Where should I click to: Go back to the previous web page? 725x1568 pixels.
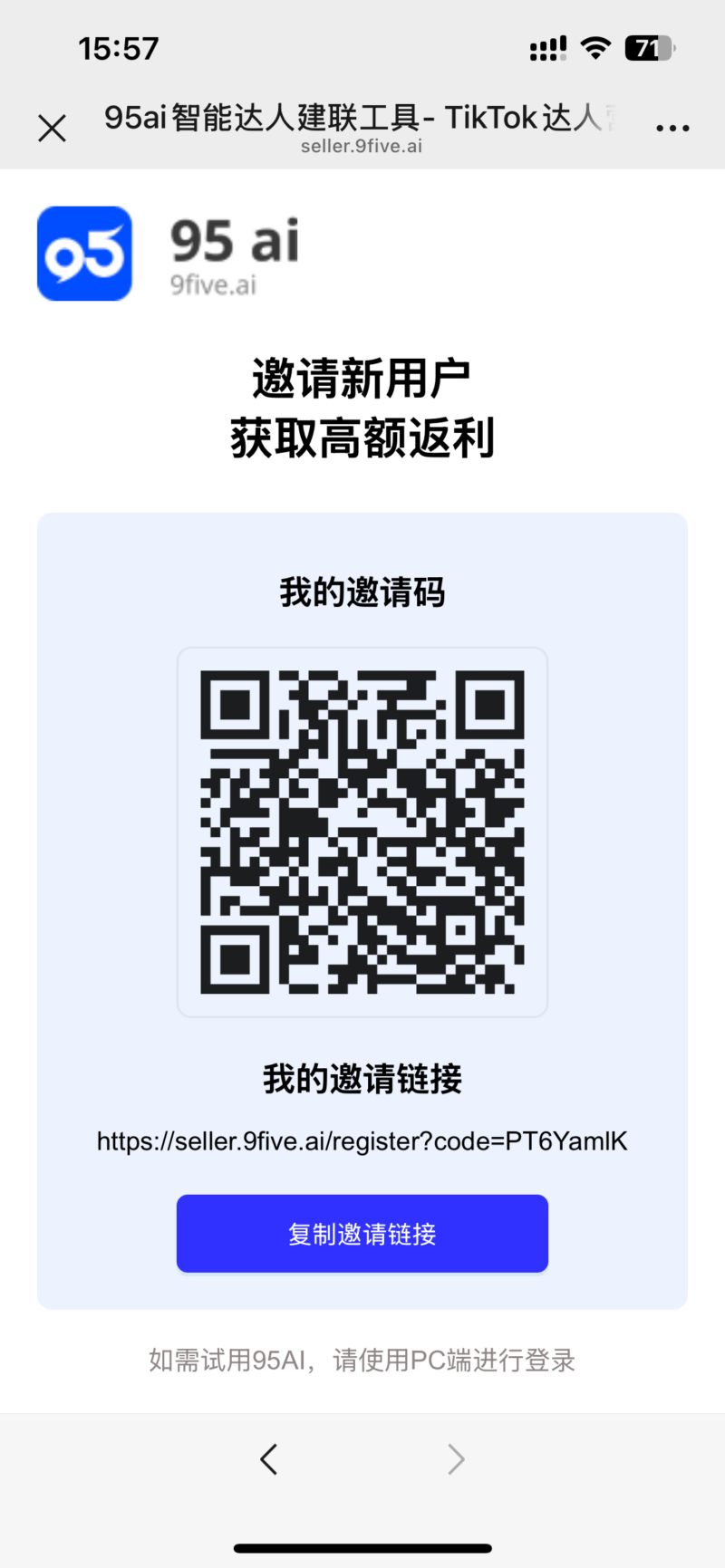269,1459
